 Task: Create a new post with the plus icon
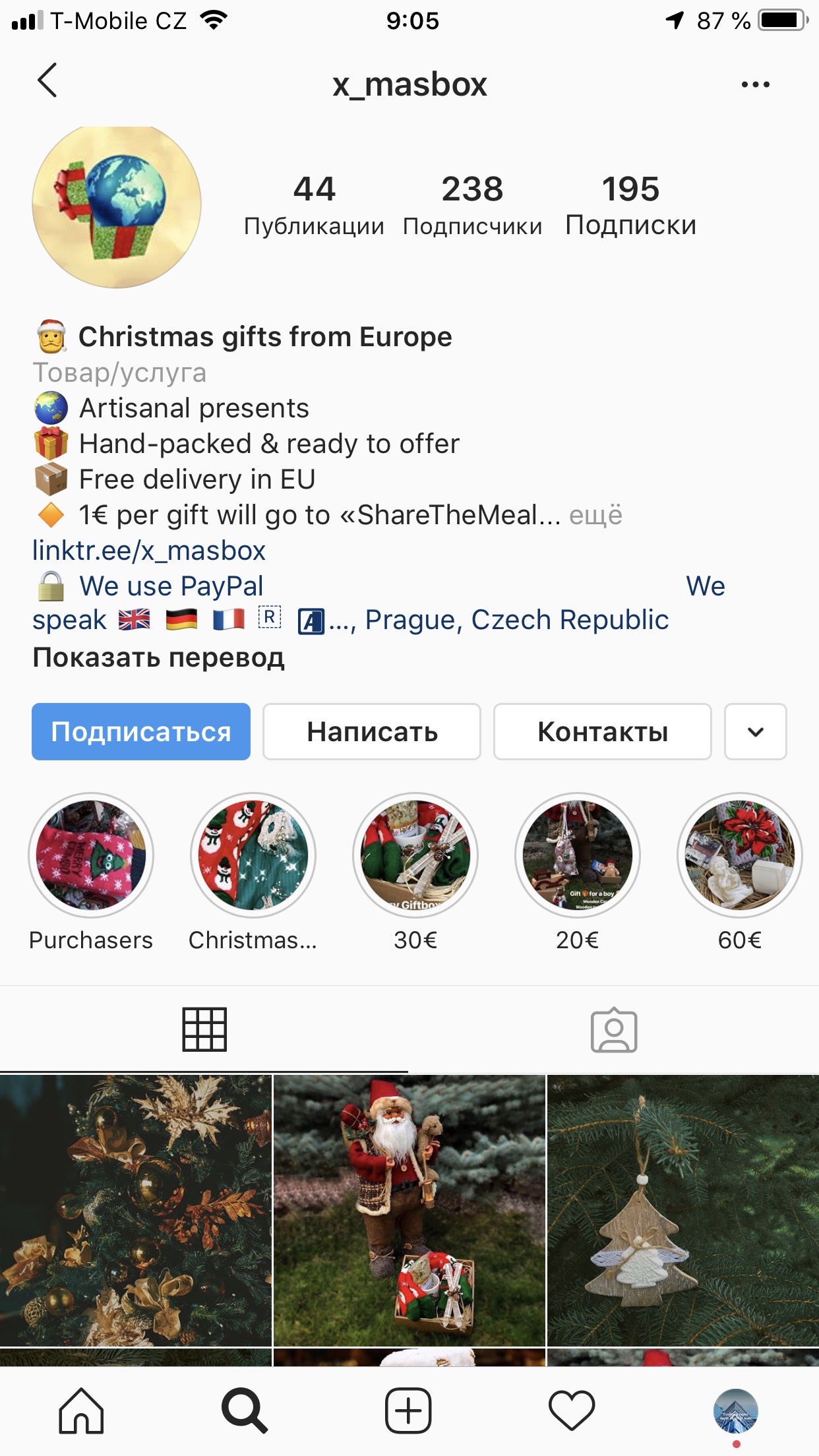click(x=408, y=1411)
